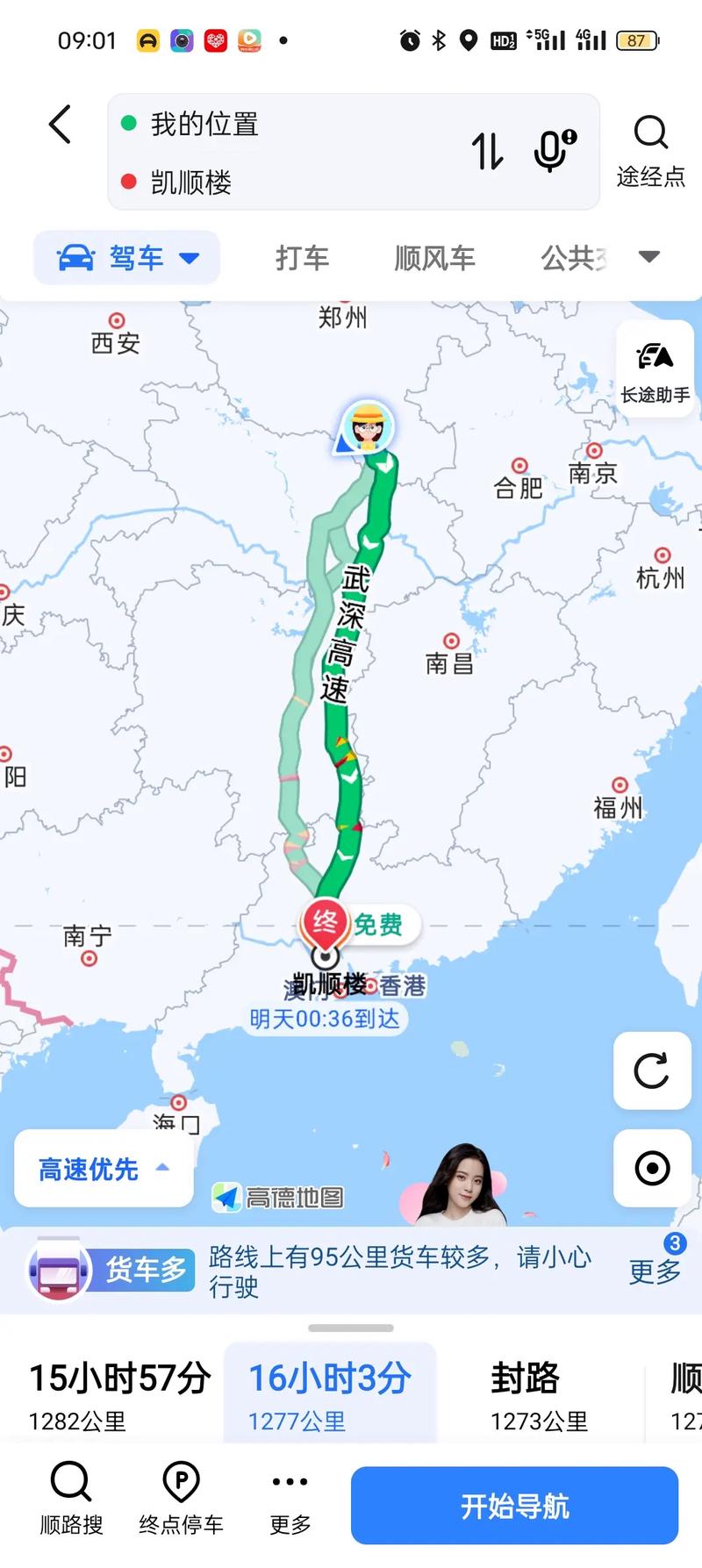
Task: Refresh the route with the reload icon
Action: pyautogui.click(x=651, y=1072)
